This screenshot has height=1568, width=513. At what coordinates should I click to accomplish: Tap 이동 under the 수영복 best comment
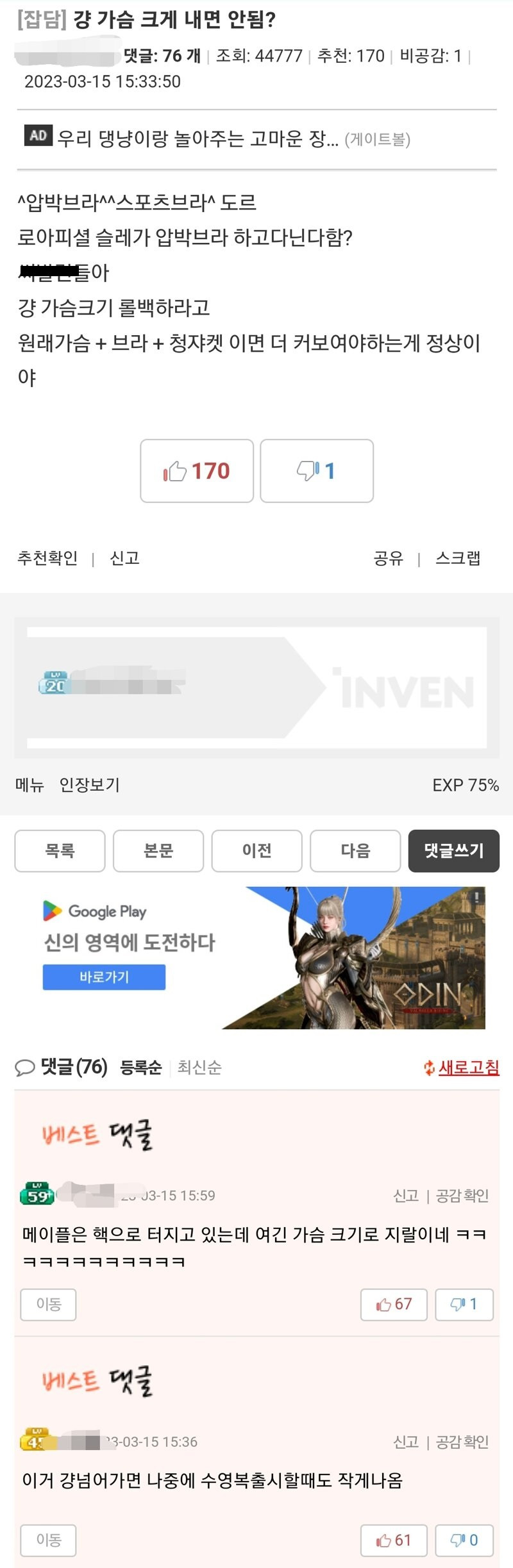click(48, 1540)
